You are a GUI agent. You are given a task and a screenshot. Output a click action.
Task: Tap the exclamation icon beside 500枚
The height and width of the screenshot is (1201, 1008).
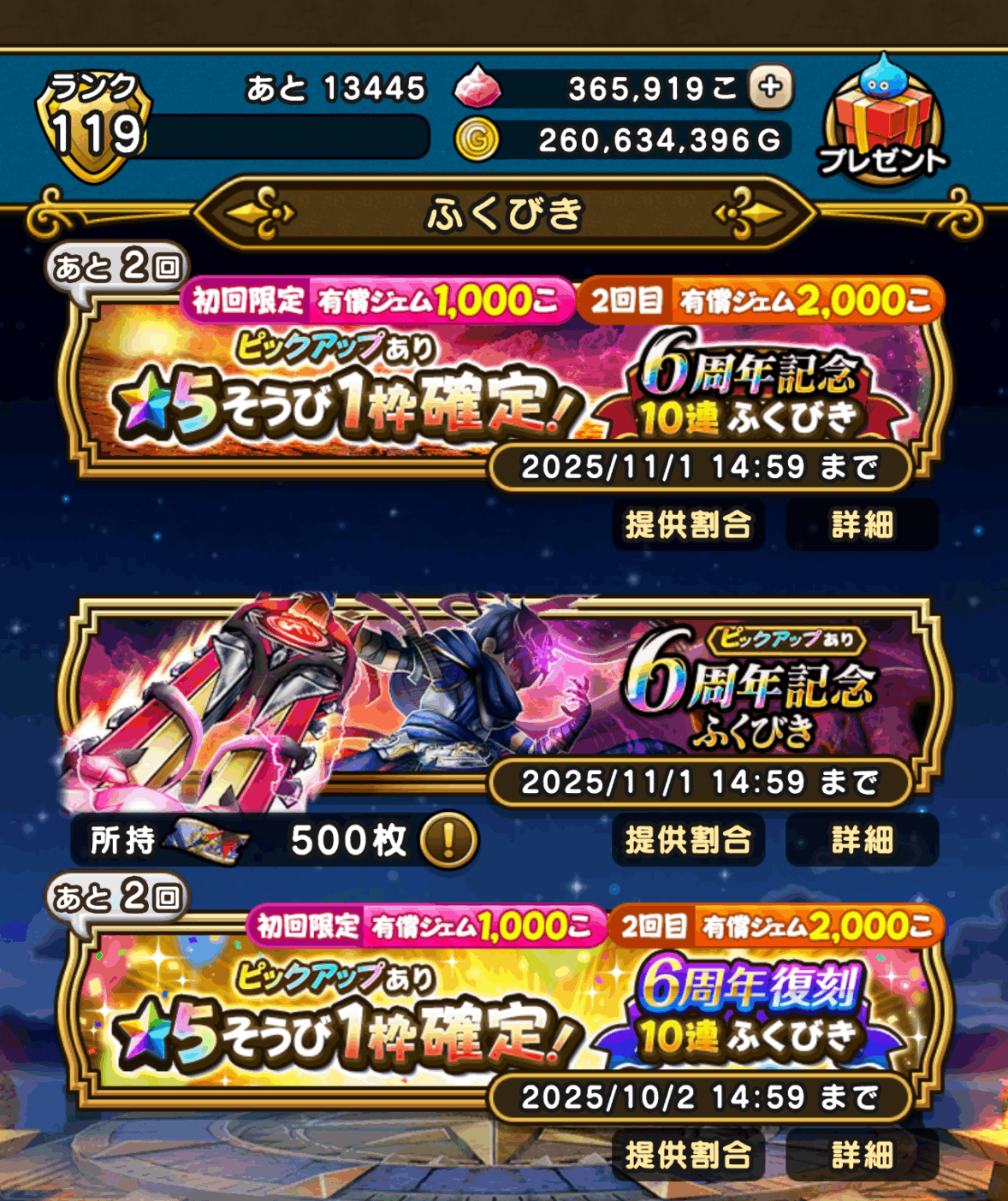pyautogui.click(x=448, y=840)
